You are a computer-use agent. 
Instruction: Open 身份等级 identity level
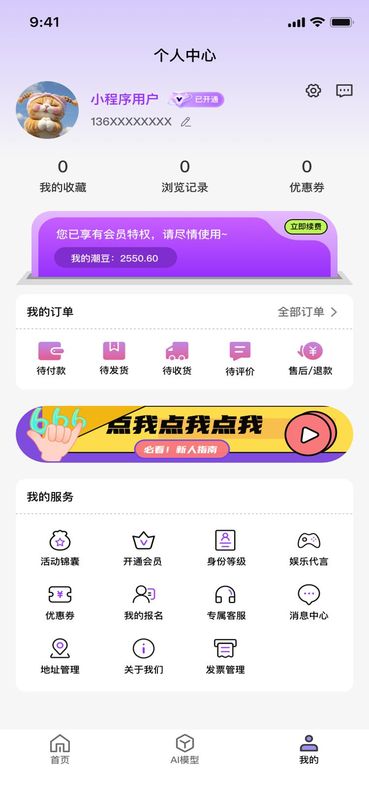[226, 548]
